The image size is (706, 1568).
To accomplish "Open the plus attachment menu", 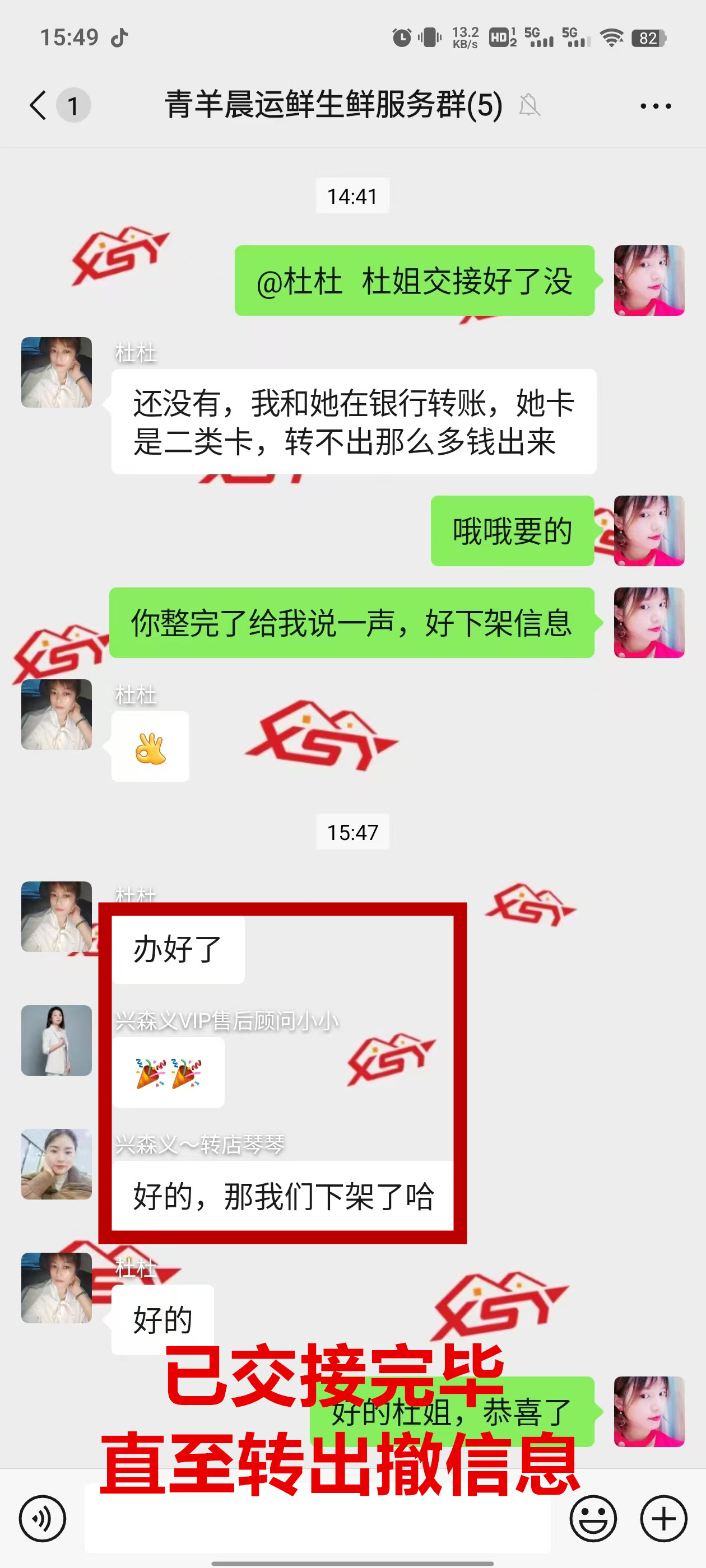I will click(x=663, y=1518).
